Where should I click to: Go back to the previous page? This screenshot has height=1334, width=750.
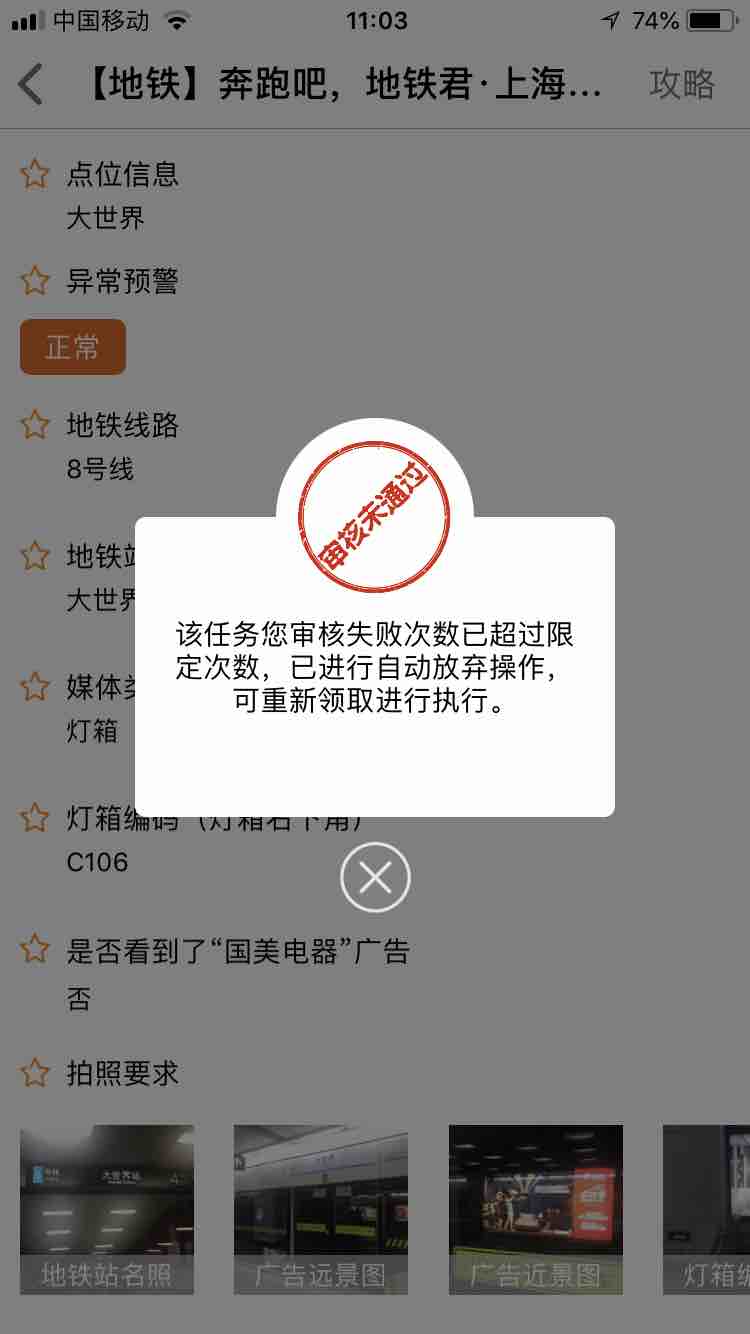(x=32, y=85)
